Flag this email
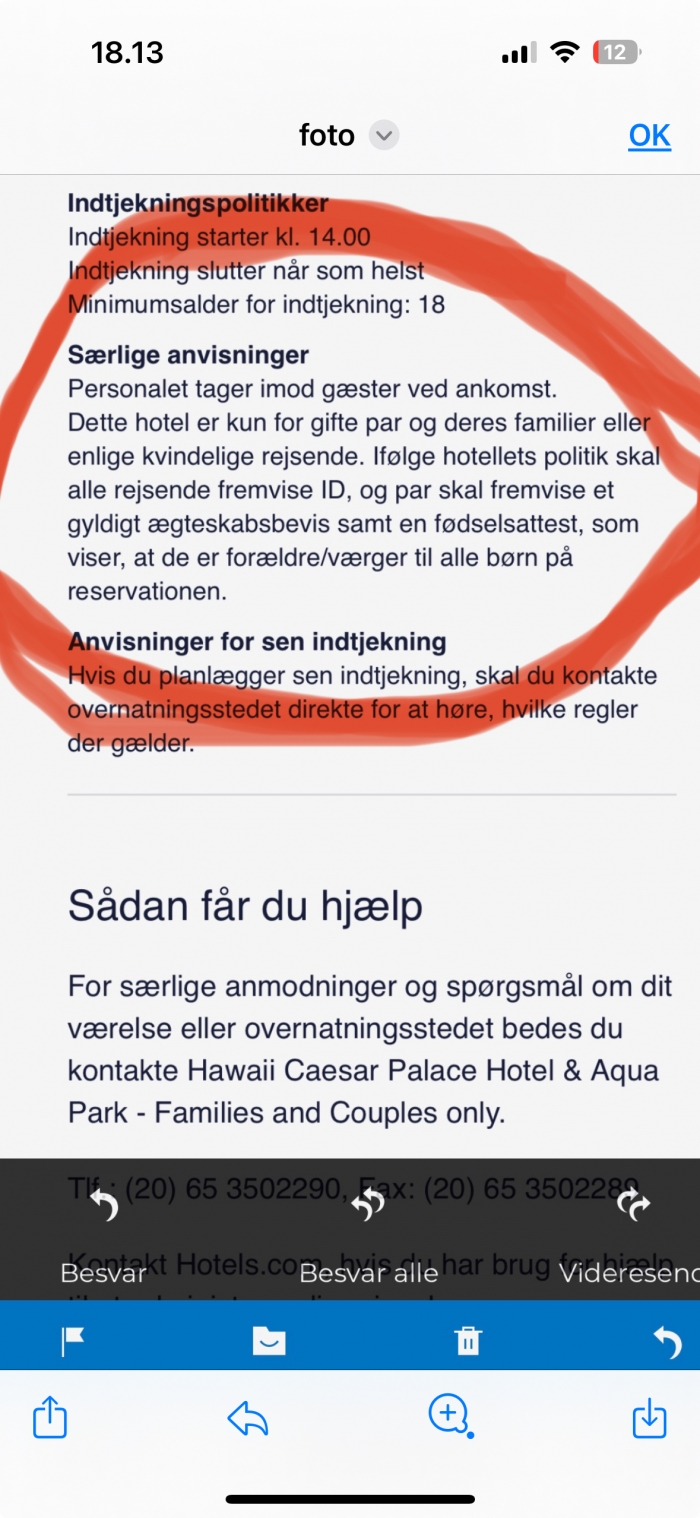This screenshot has height=1518, width=700. click(x=73, y=1341)
